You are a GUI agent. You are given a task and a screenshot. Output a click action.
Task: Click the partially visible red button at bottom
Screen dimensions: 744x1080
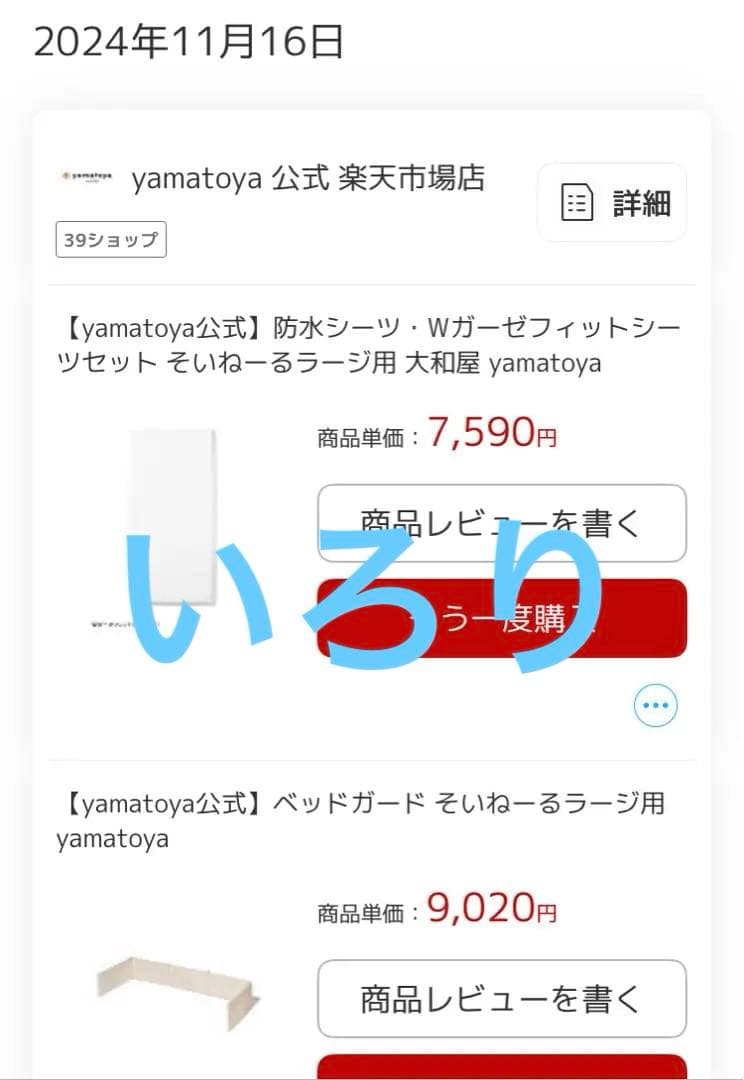point(501,1070)
